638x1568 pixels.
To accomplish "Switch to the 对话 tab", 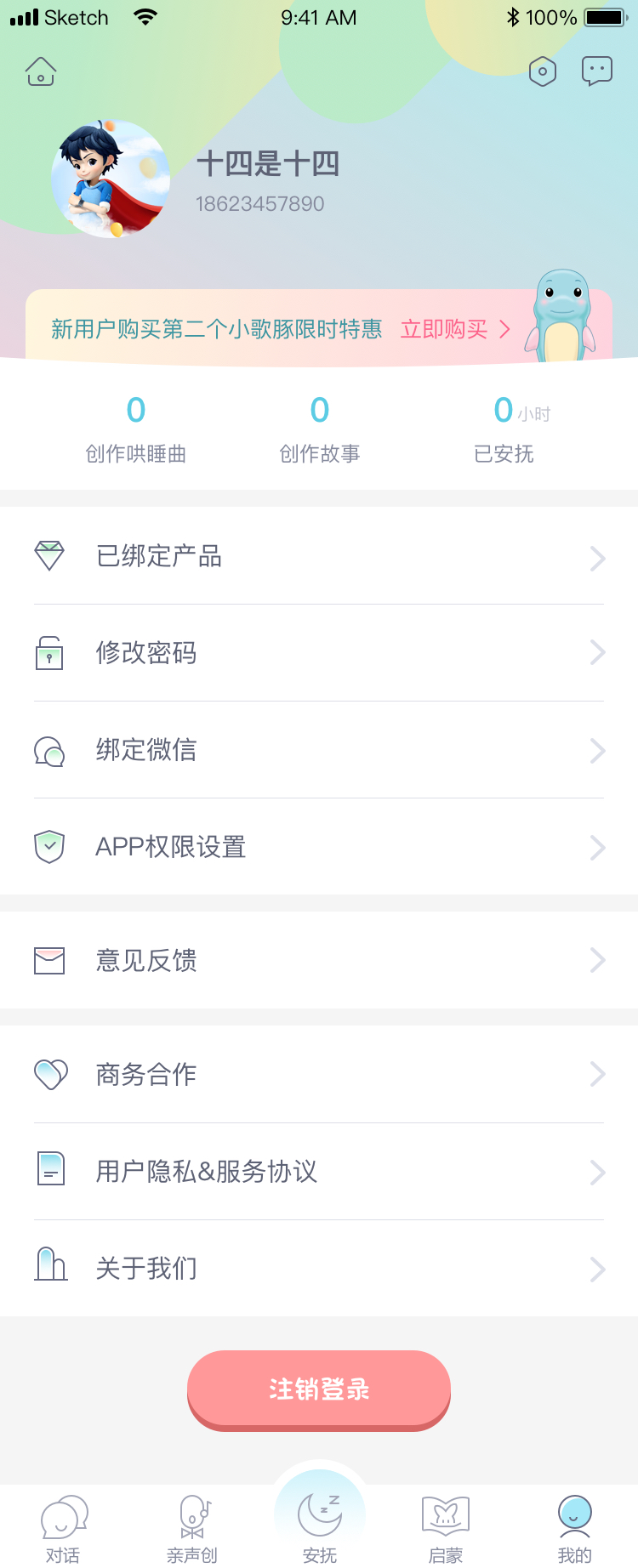I will [x=64, y=1529].
